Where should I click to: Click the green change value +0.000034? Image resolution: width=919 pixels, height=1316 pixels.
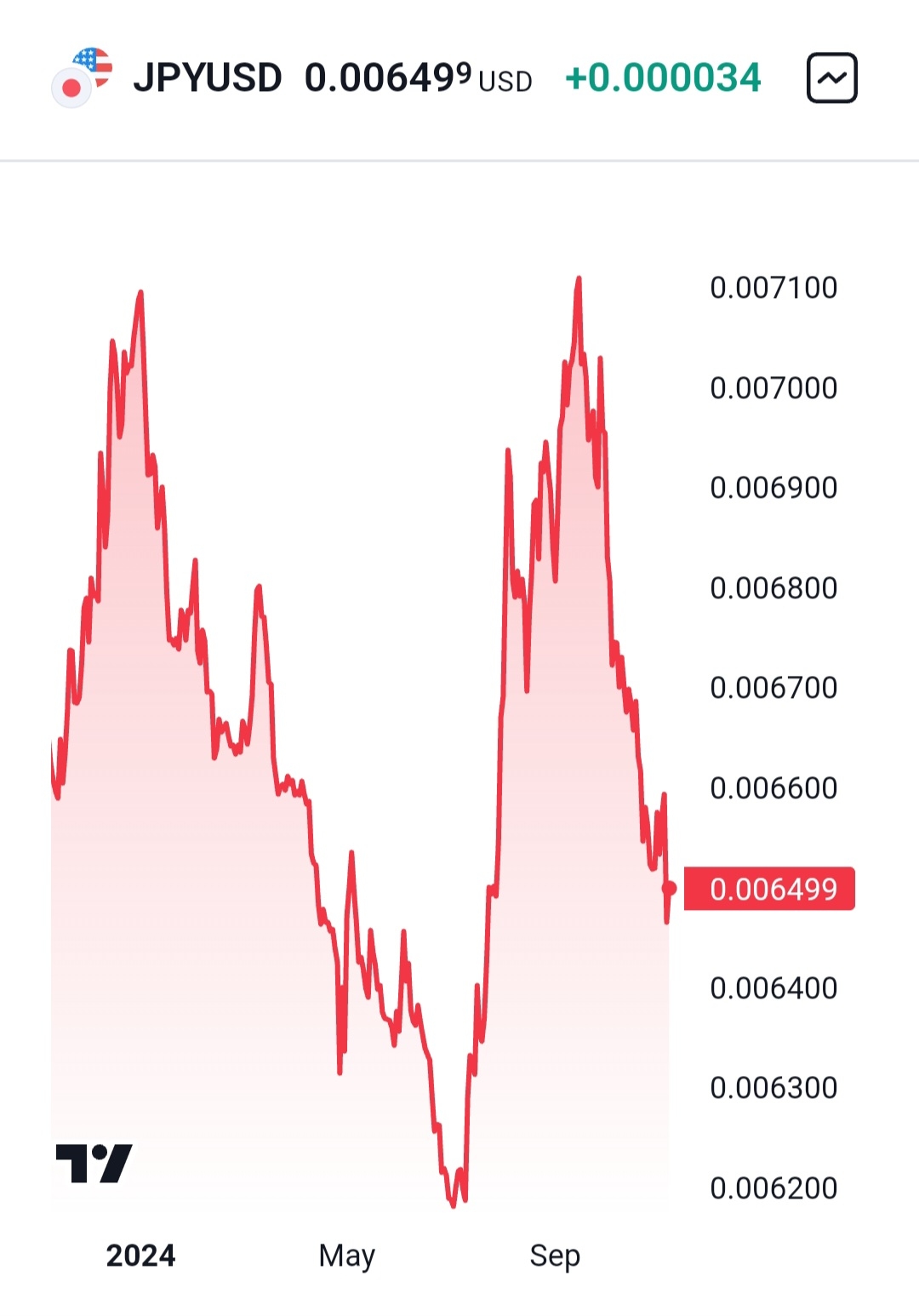[x=662, y=77]
